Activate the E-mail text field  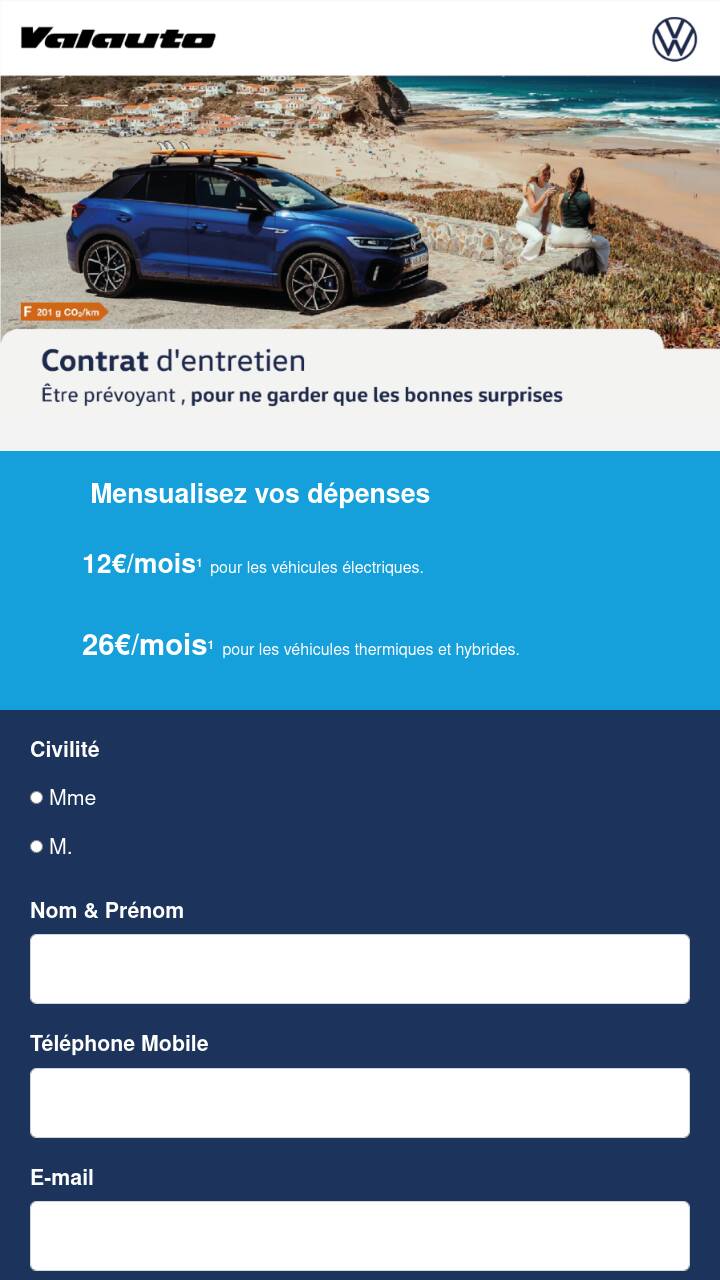click(360, 1236)
